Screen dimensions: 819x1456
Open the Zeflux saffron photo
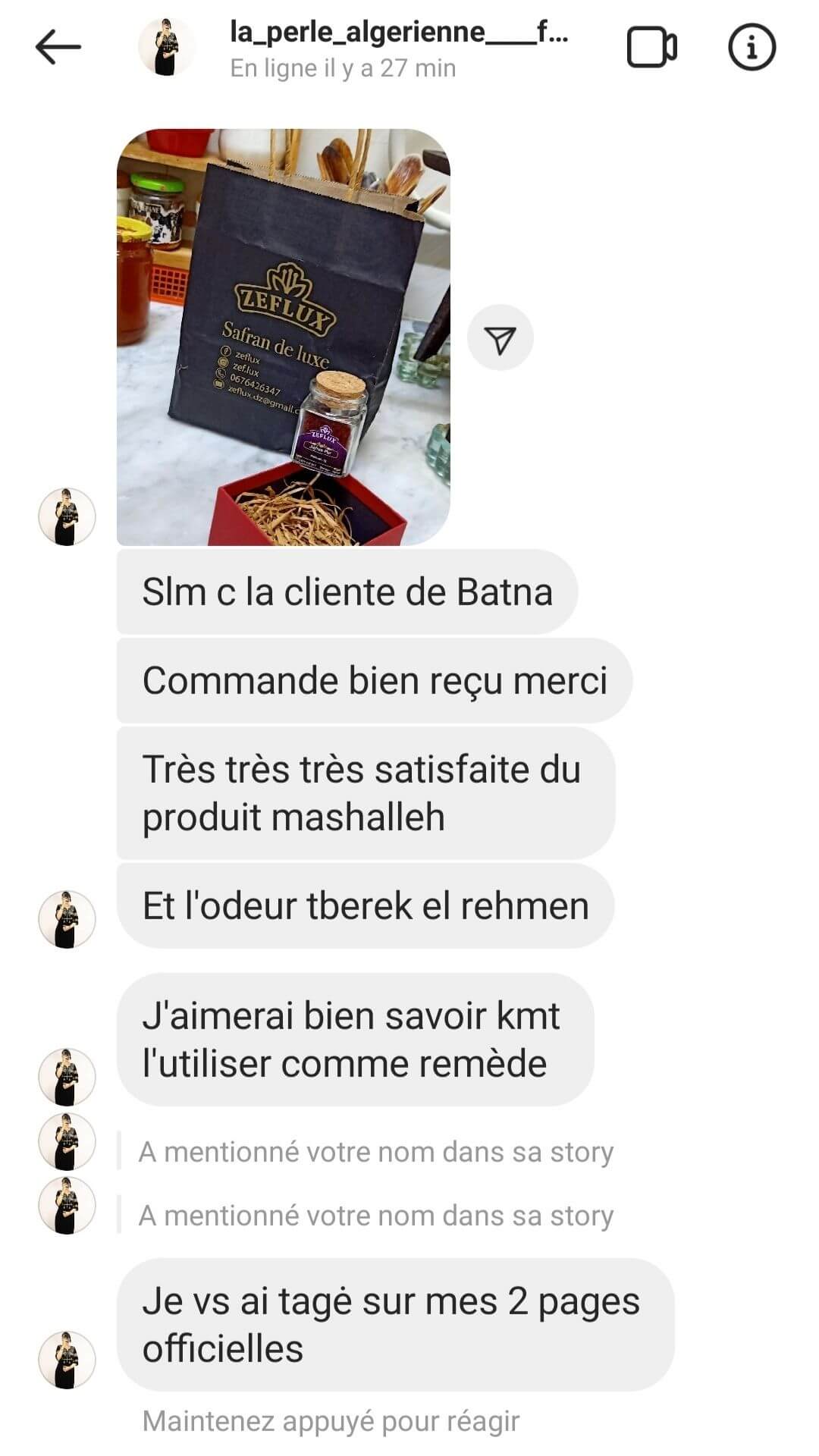click(283, 337)
